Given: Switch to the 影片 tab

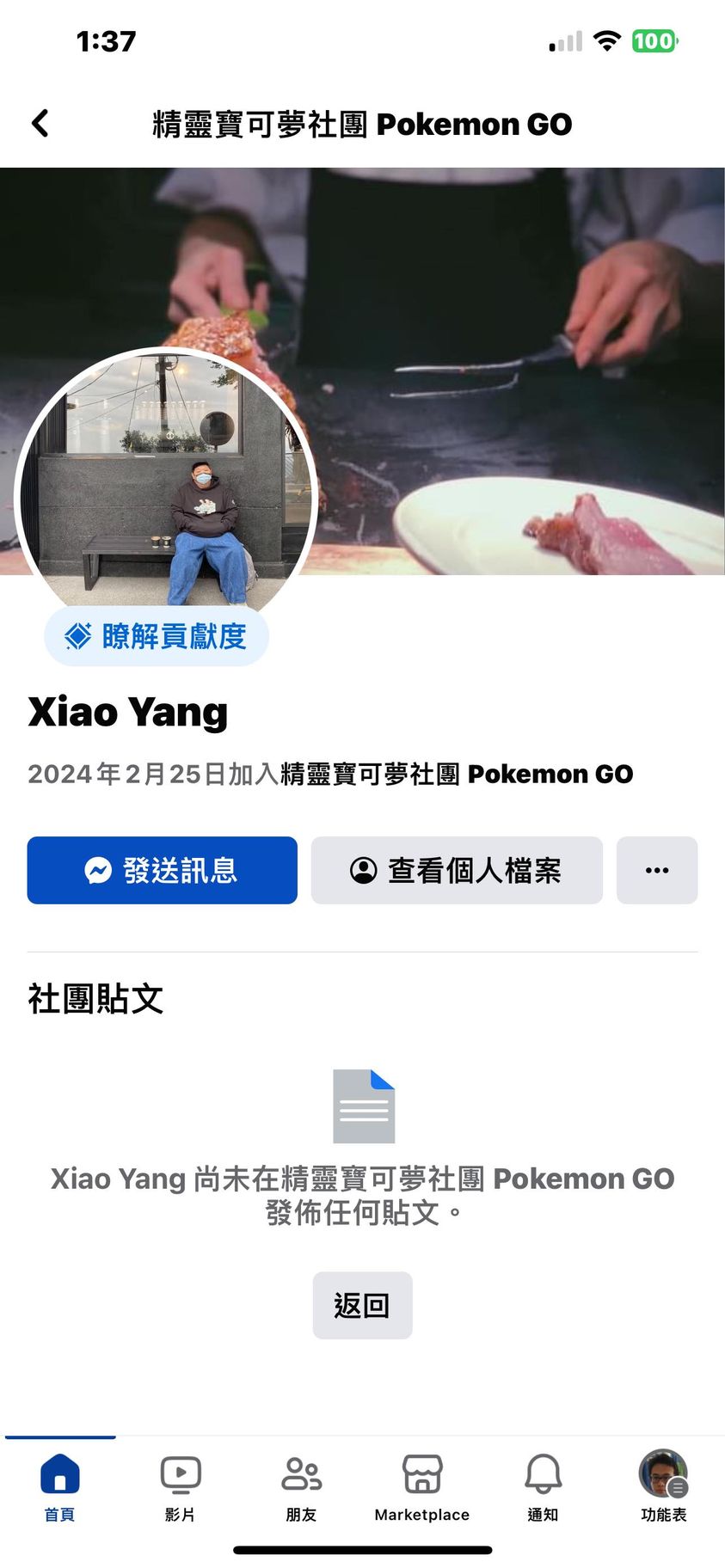Looking at the screenshot, I should 181,1487.
